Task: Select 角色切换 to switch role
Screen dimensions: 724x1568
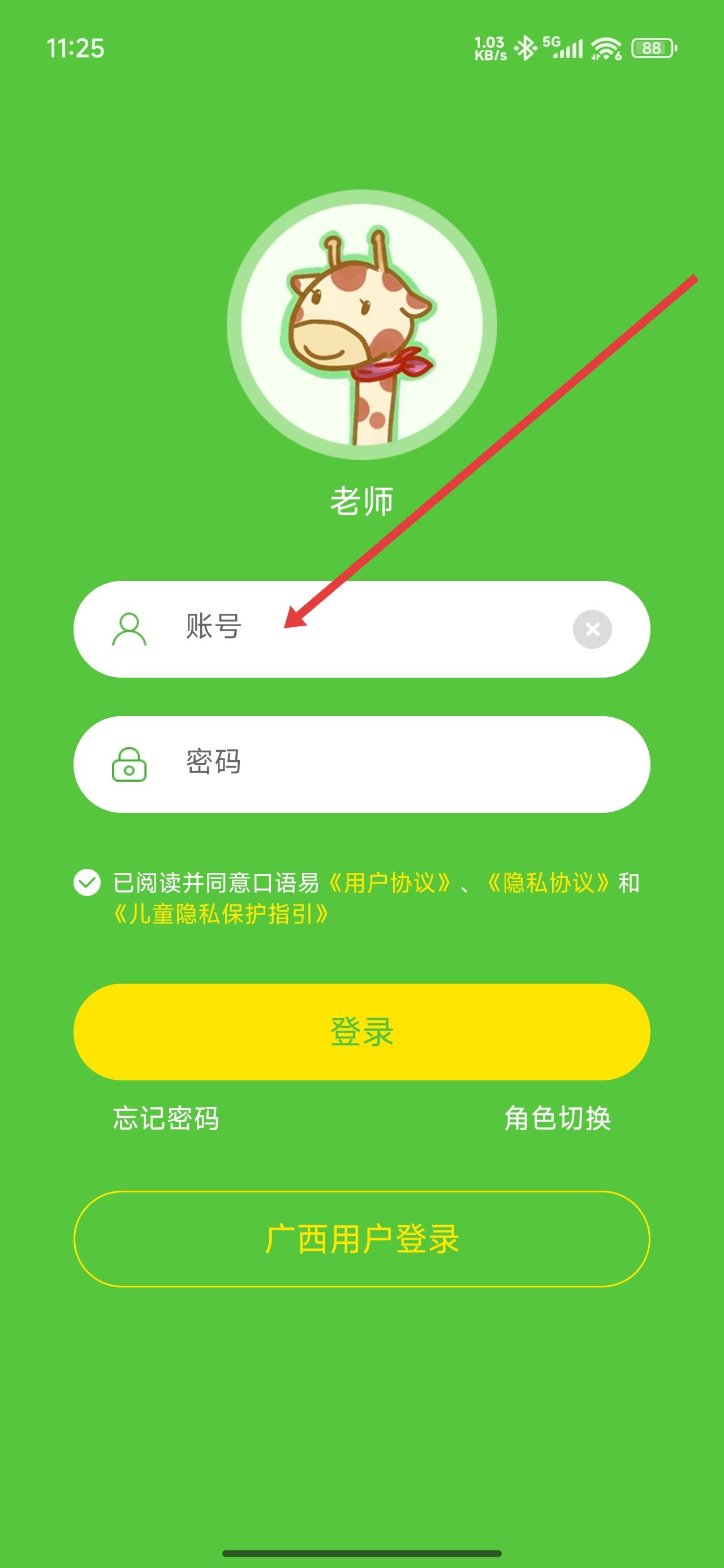Action: click(557, 1118)
